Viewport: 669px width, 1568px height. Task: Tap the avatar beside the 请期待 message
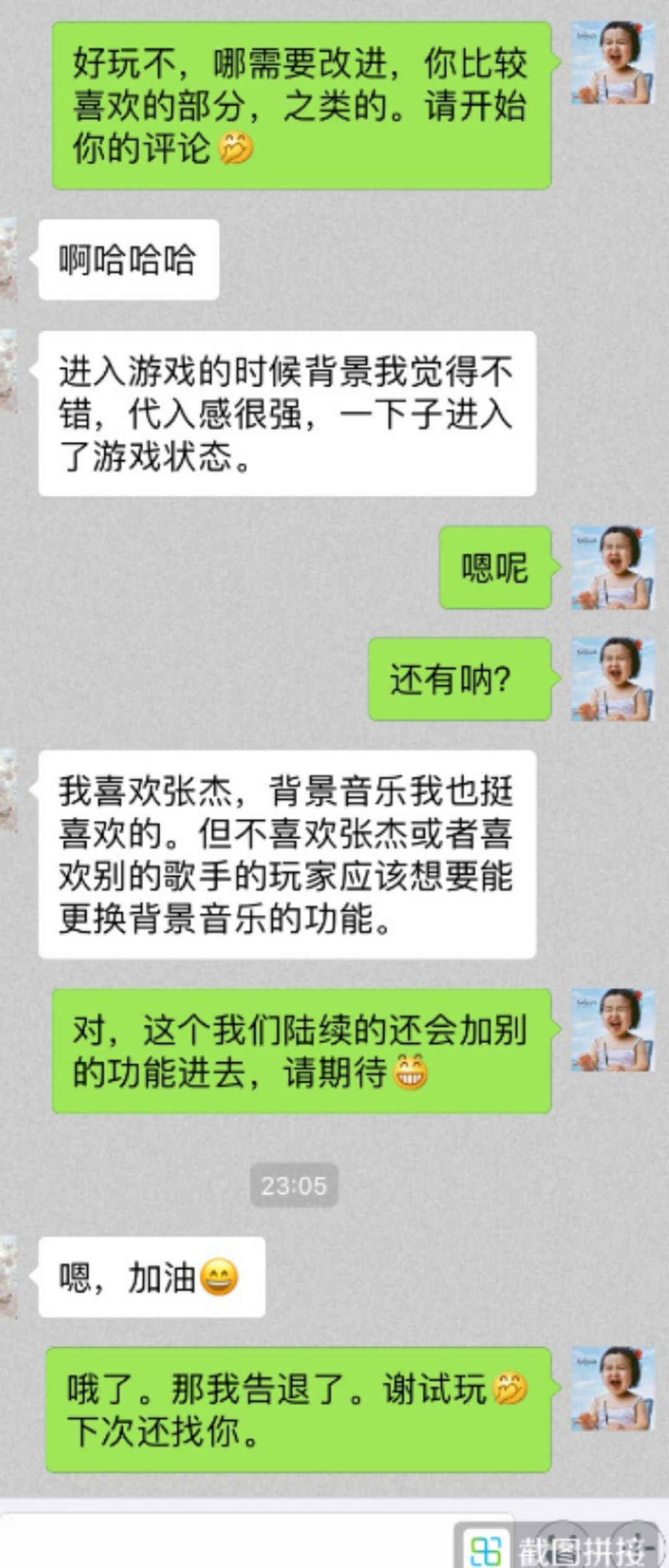613,1030
